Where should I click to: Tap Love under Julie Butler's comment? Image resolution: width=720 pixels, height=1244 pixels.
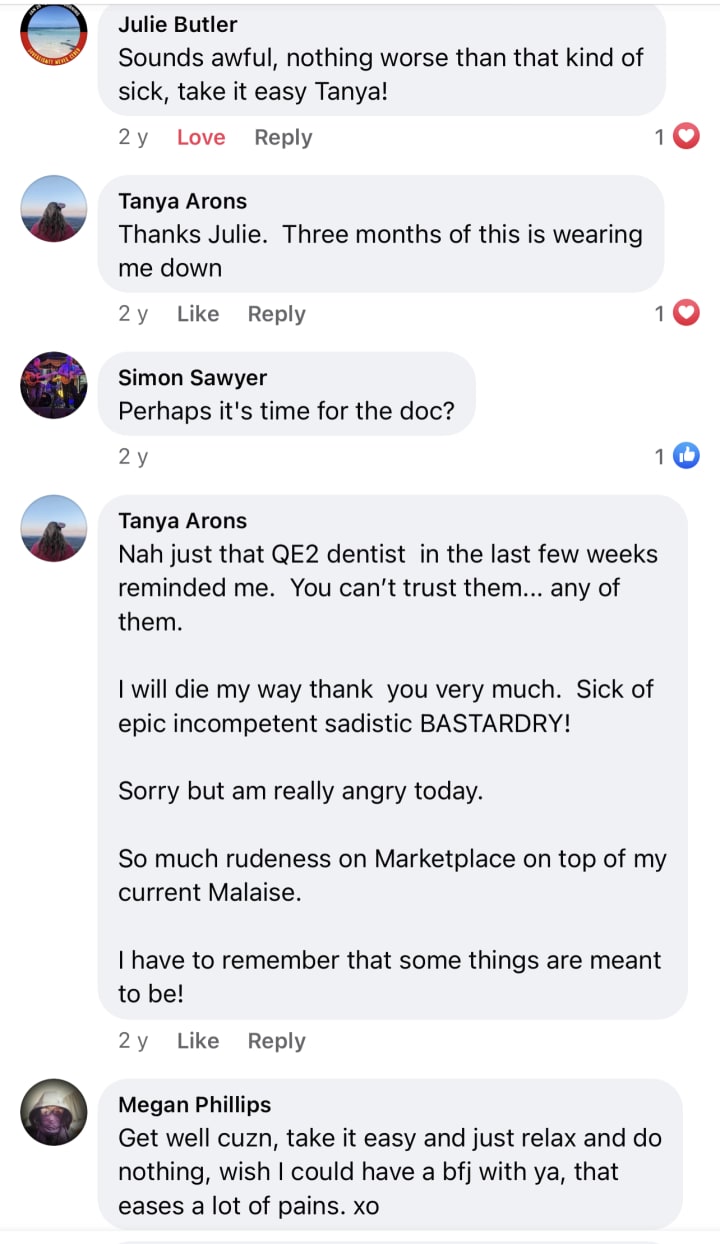[200, 138]
